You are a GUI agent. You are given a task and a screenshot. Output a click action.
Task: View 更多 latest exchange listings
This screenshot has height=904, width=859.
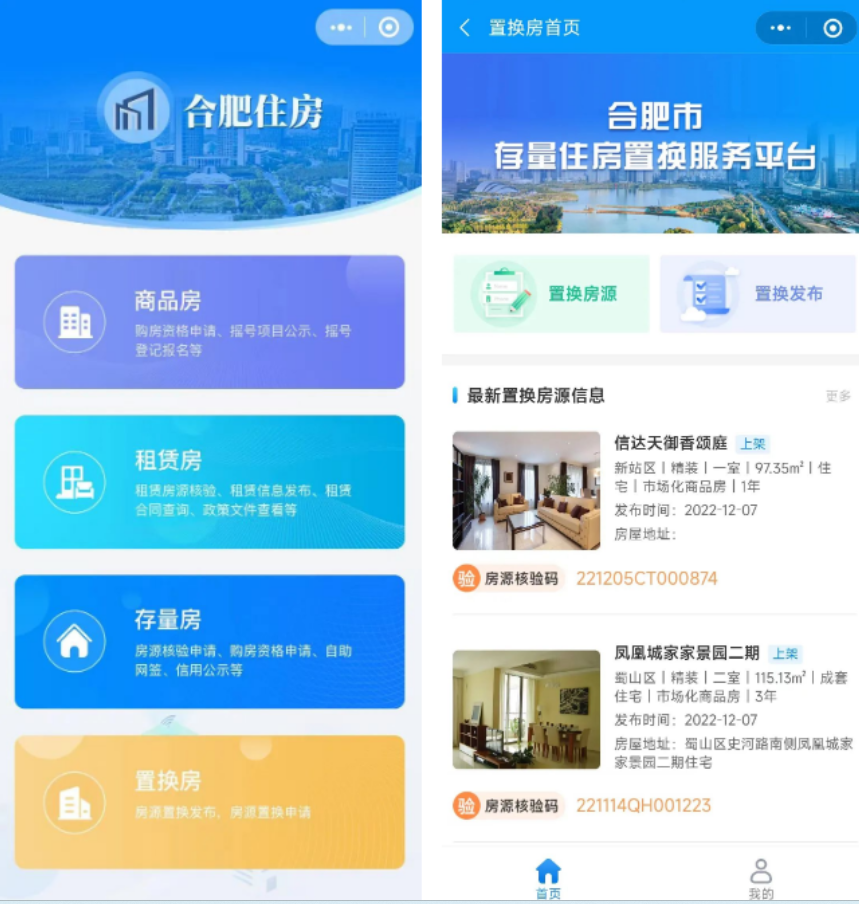(838, 396)
